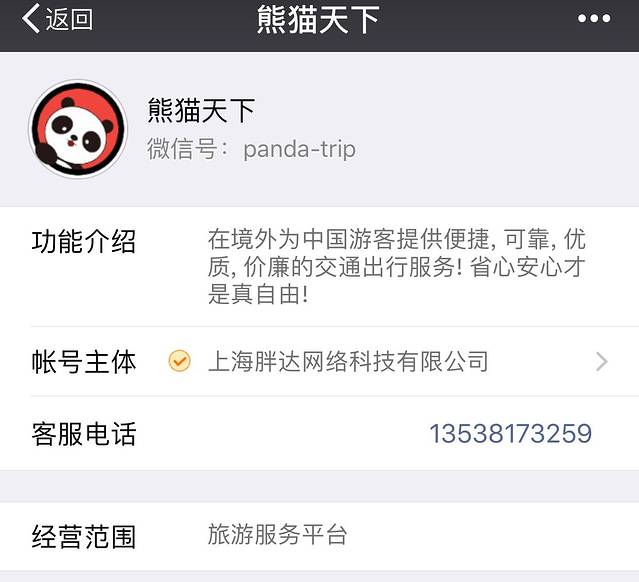Call customer service number 13538173259

[x=510, y=434]
